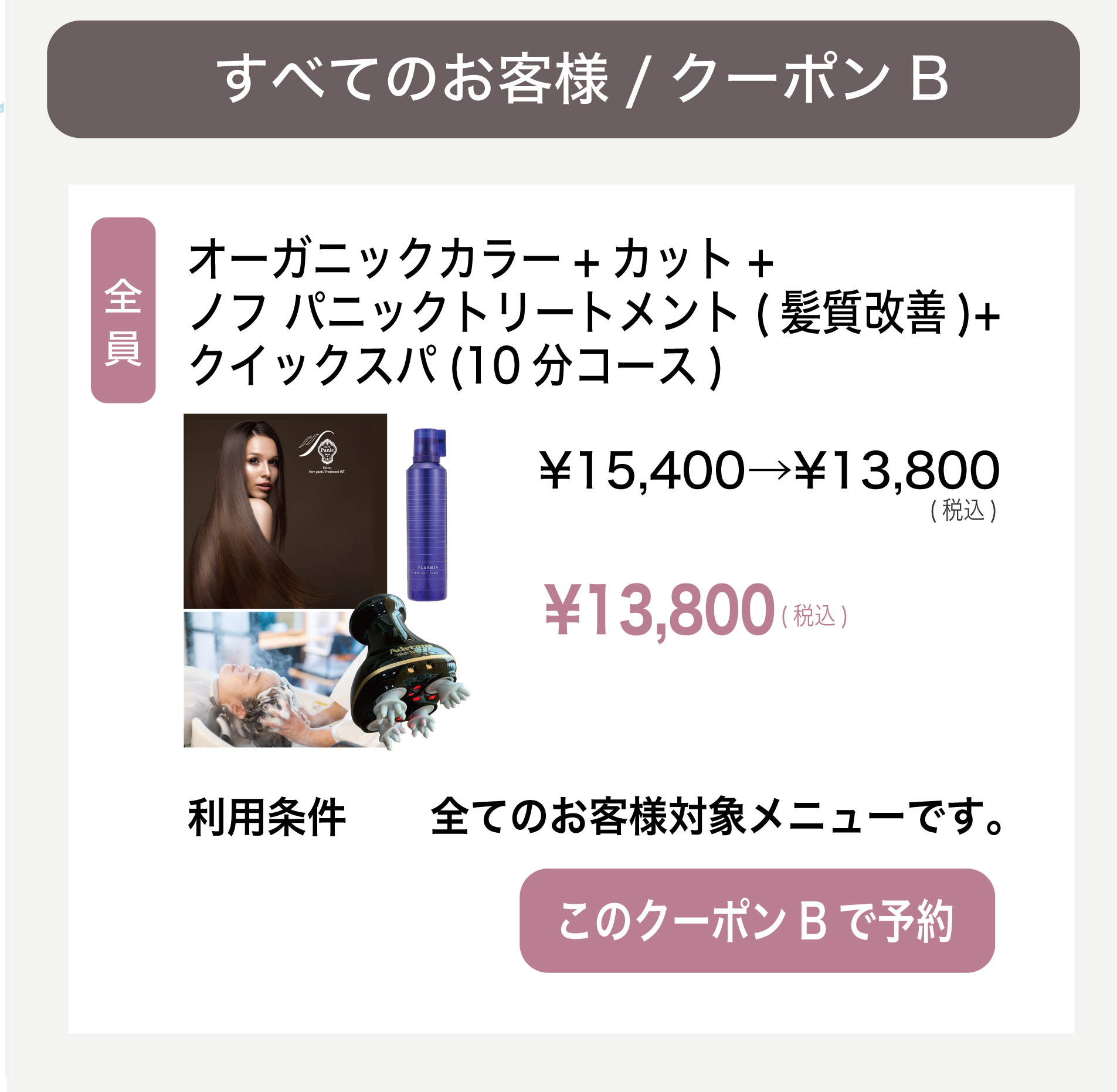Book with the このクーポンBで予約 button

tap(756, 921)
